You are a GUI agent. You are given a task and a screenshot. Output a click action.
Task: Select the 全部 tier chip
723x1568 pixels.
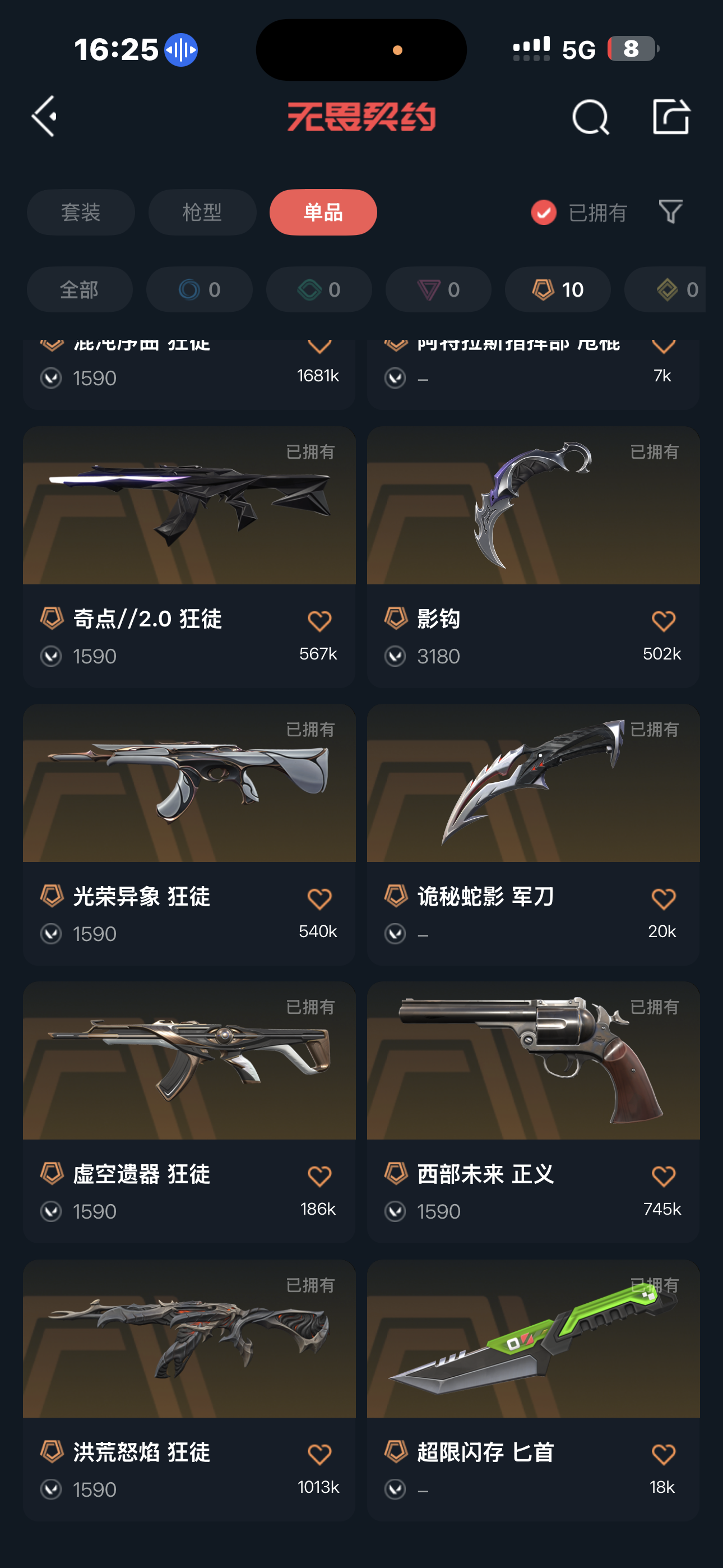(x=80, y=290)
